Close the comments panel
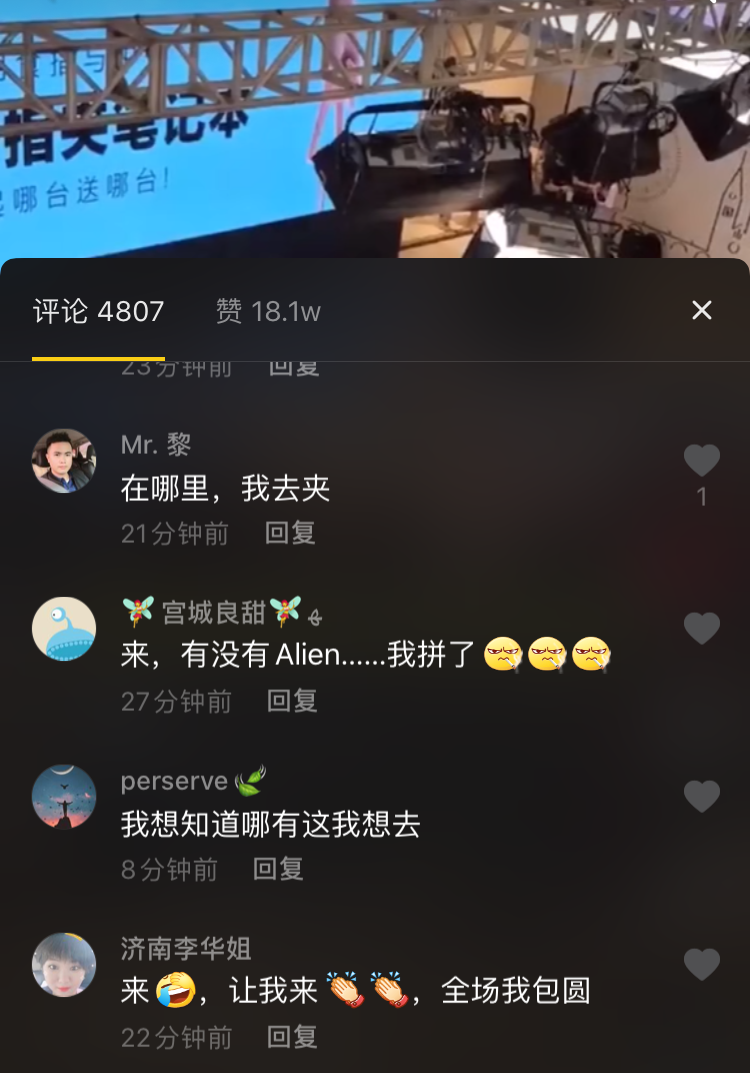The height and width of the screenshot is (1073, 750). (702, 311)
